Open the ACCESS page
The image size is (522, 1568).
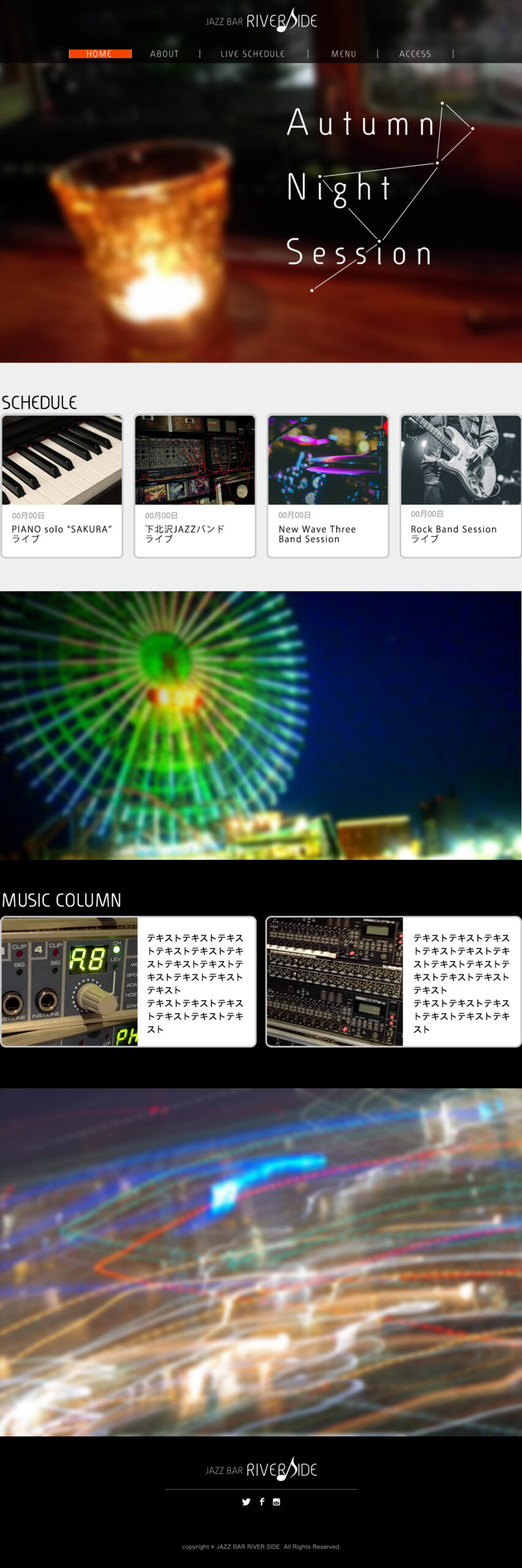(415, 54)
